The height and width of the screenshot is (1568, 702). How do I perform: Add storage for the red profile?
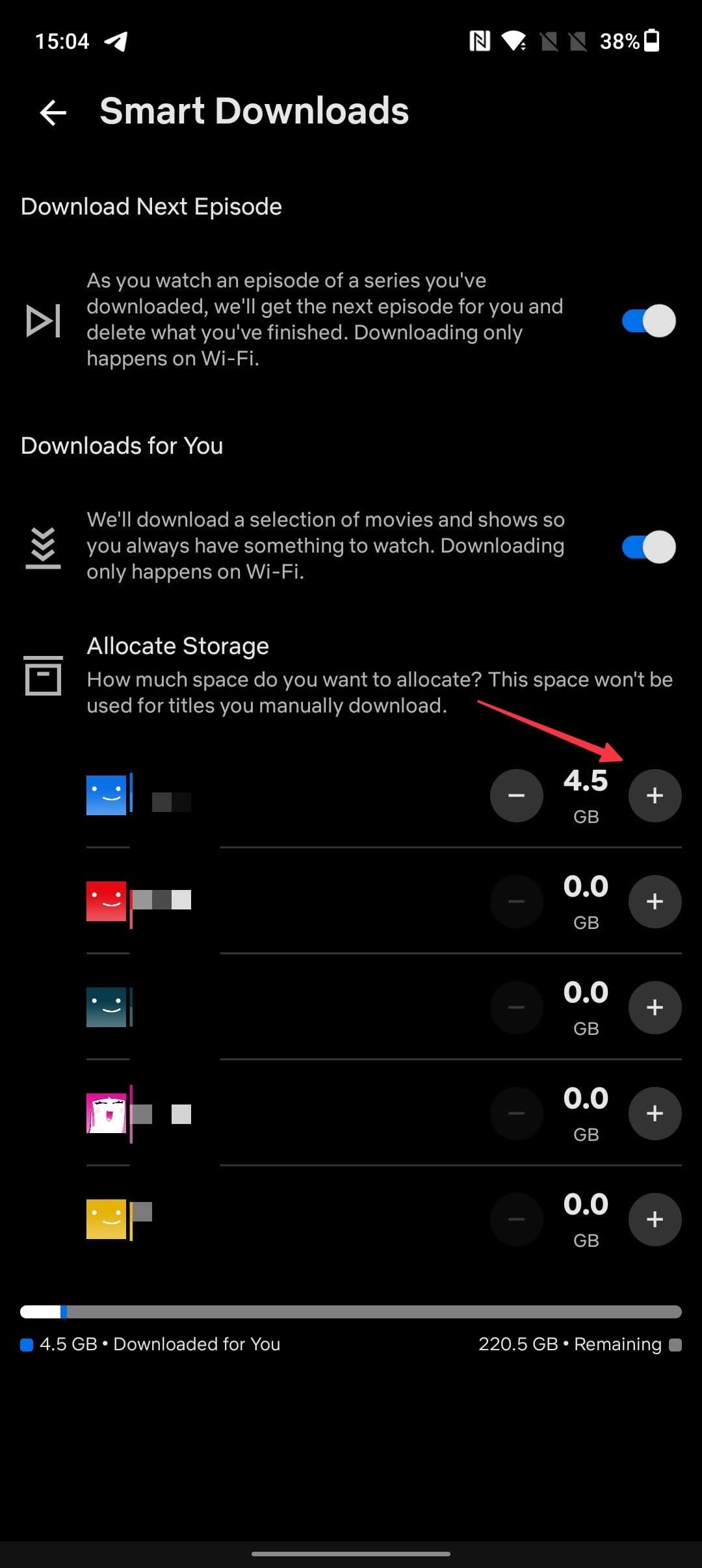click(x=655, y=901)
